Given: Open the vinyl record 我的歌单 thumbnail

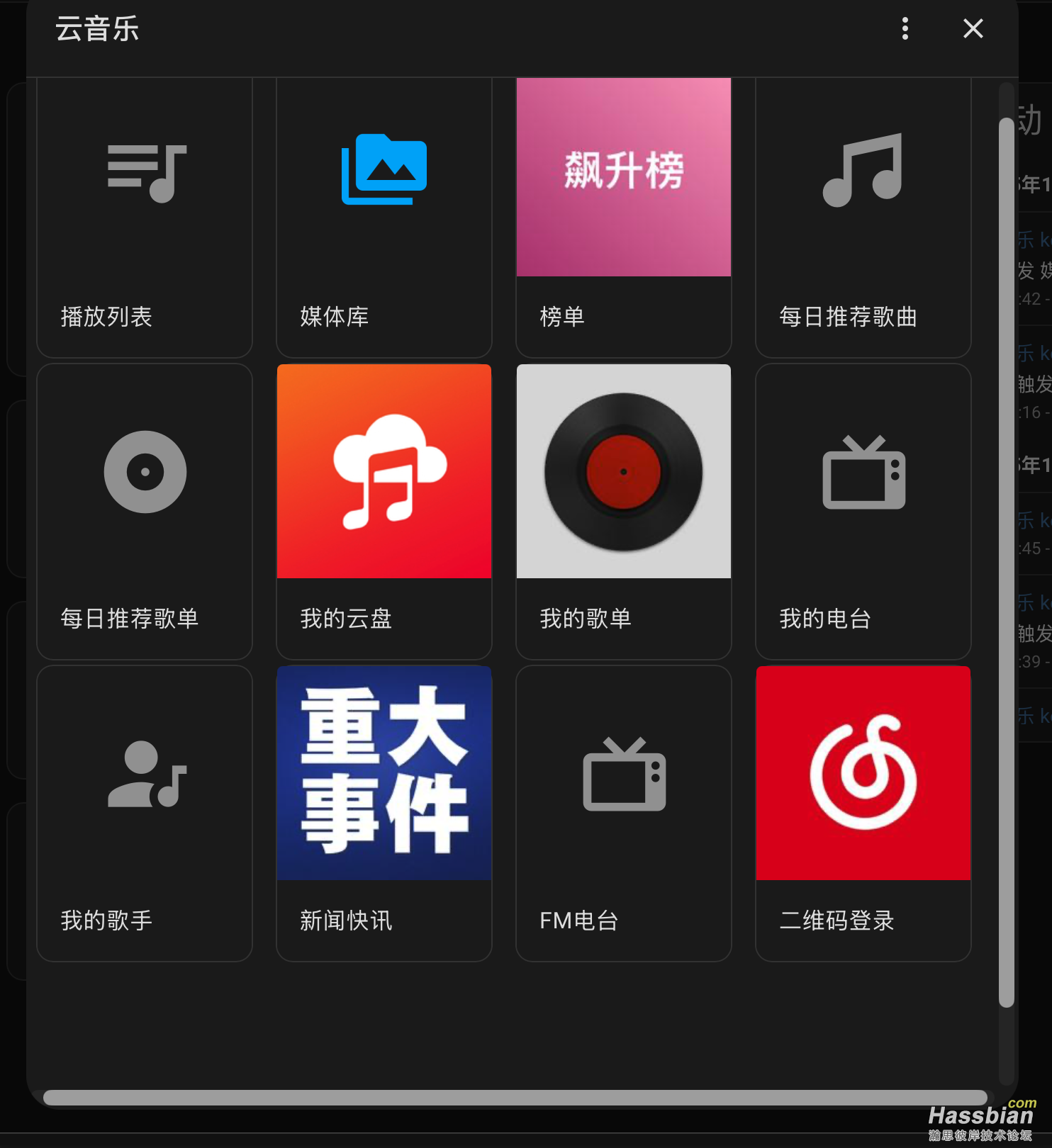Looking at the screenshot, I should [624, 471].
